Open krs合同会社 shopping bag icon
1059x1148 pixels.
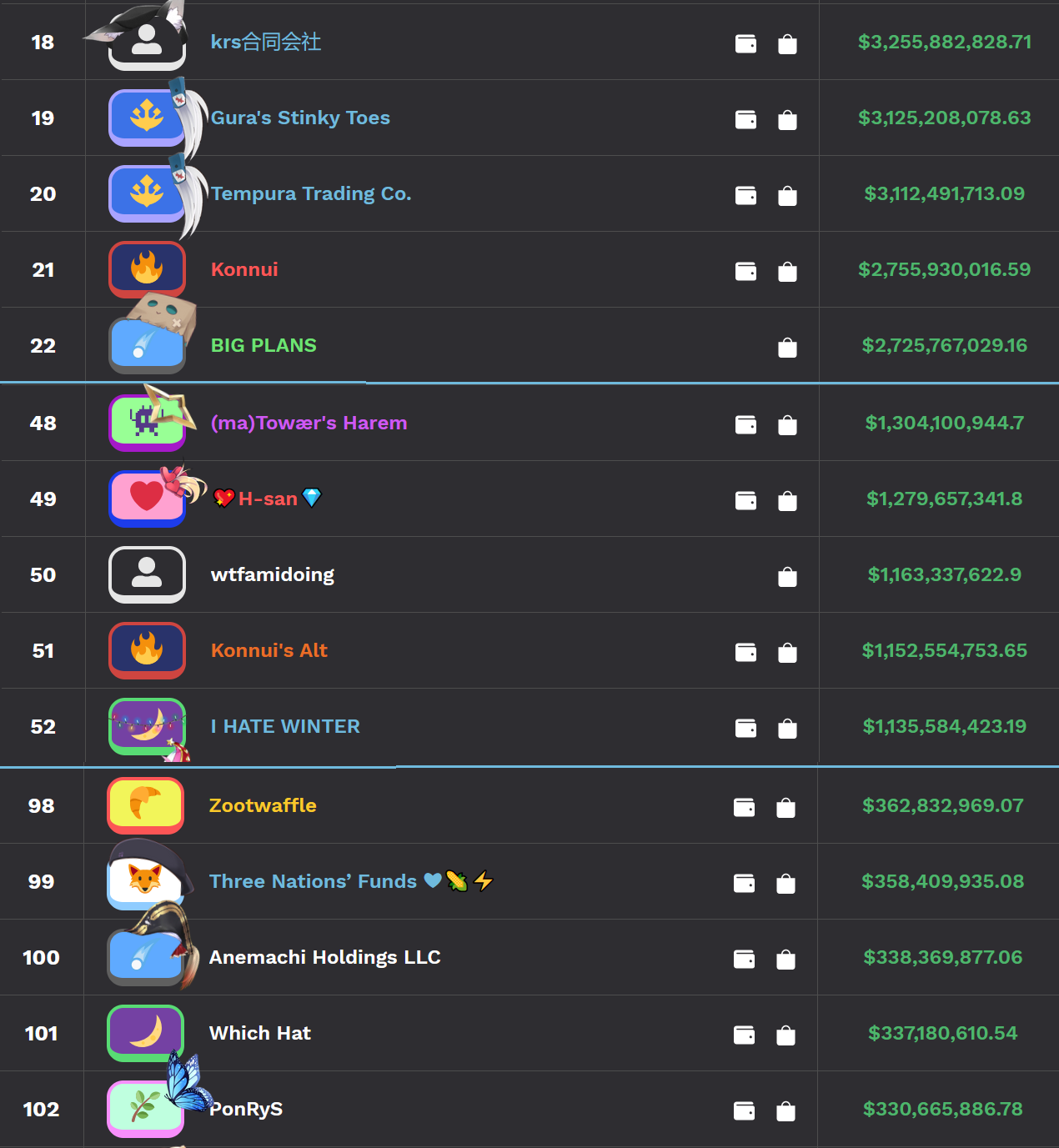(x=787, y=44)
